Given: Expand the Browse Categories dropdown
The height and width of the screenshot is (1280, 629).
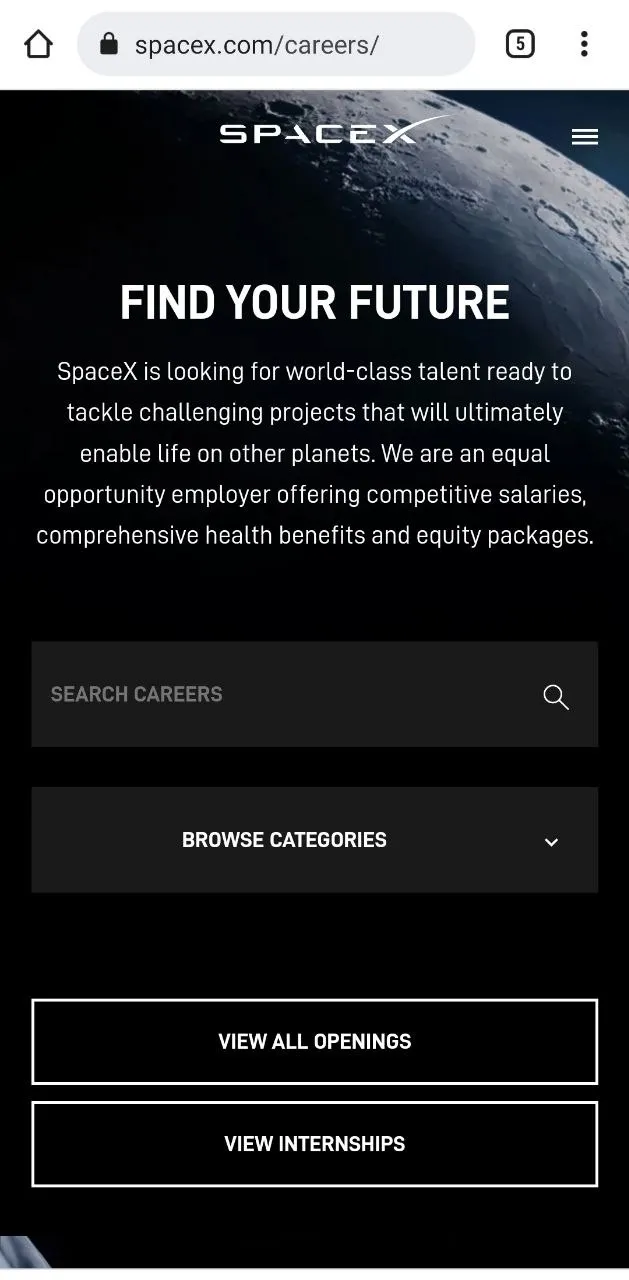Looking at the screenshot, I should click(315, 840).
